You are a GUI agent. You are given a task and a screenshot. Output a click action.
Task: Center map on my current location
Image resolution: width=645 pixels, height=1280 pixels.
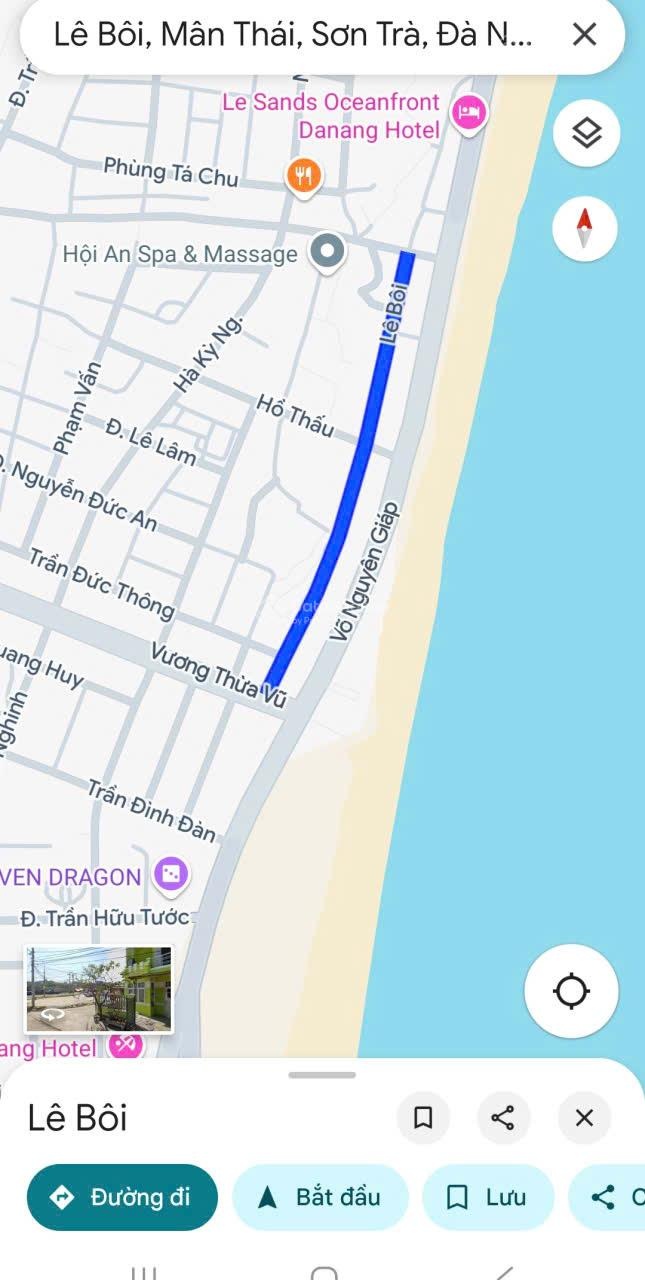(x=571, y=991)
